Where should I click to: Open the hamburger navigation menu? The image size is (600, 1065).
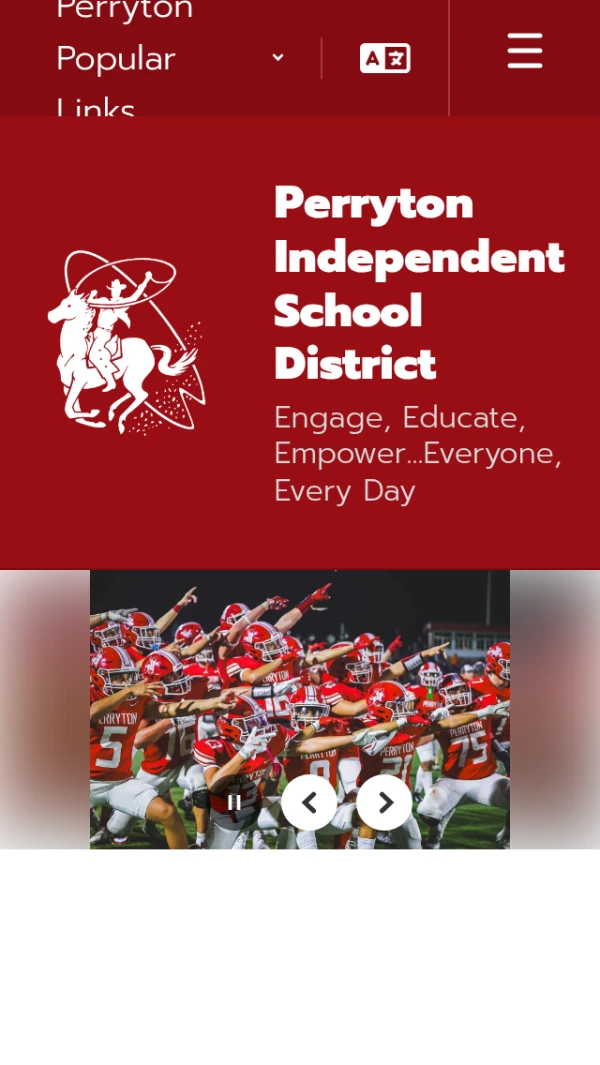tap(525, 51)
